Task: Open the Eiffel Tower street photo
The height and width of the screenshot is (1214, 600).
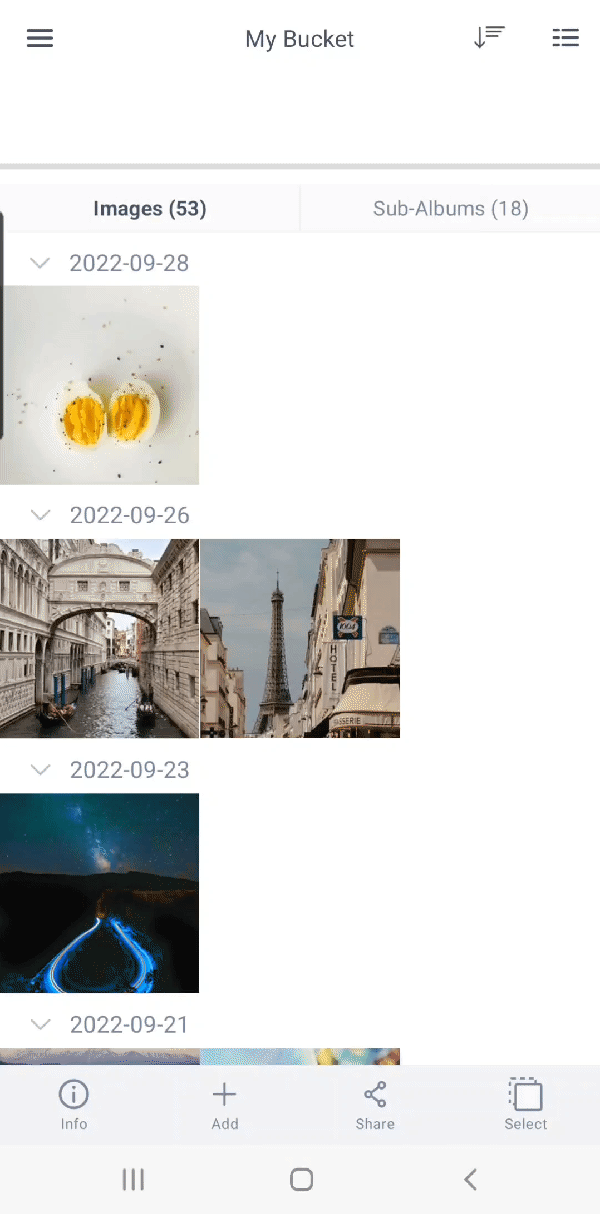Action: [300, 638]
